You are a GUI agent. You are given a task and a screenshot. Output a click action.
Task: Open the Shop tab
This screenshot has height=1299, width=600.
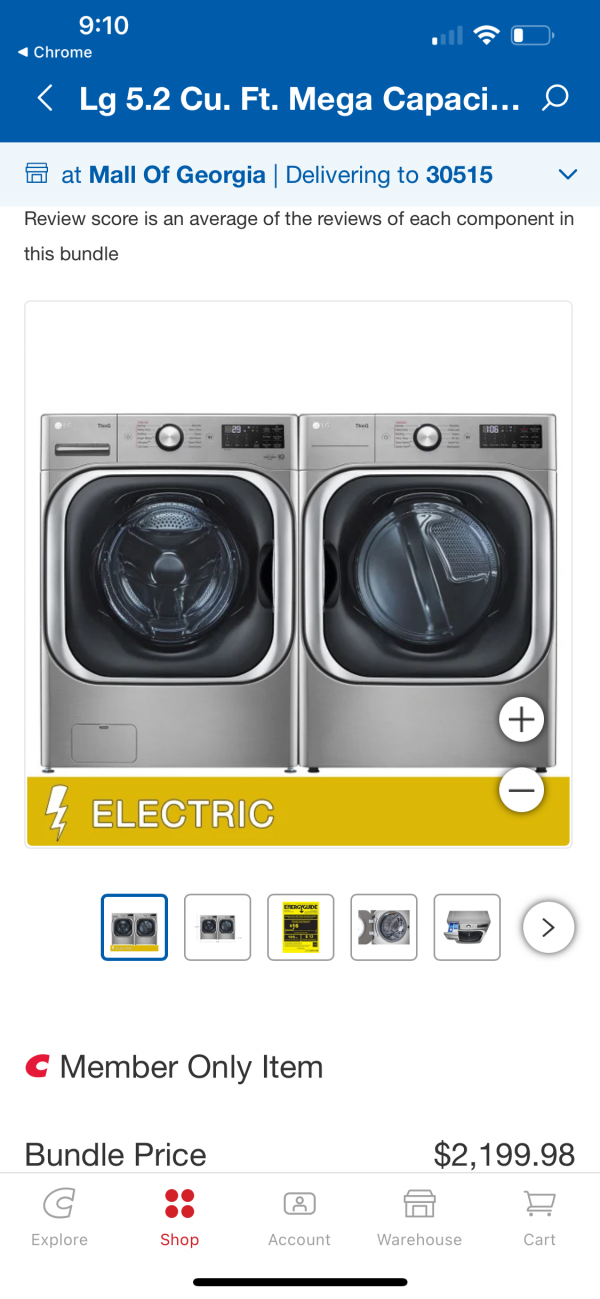[180, 1217]
